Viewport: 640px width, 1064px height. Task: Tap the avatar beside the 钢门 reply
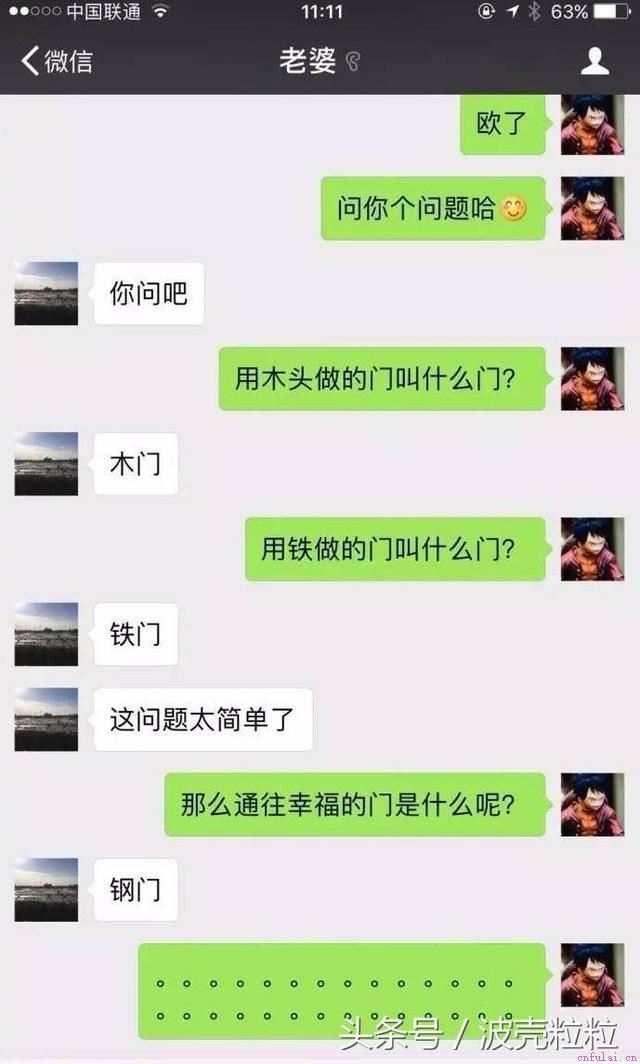(x=46, y=889)
